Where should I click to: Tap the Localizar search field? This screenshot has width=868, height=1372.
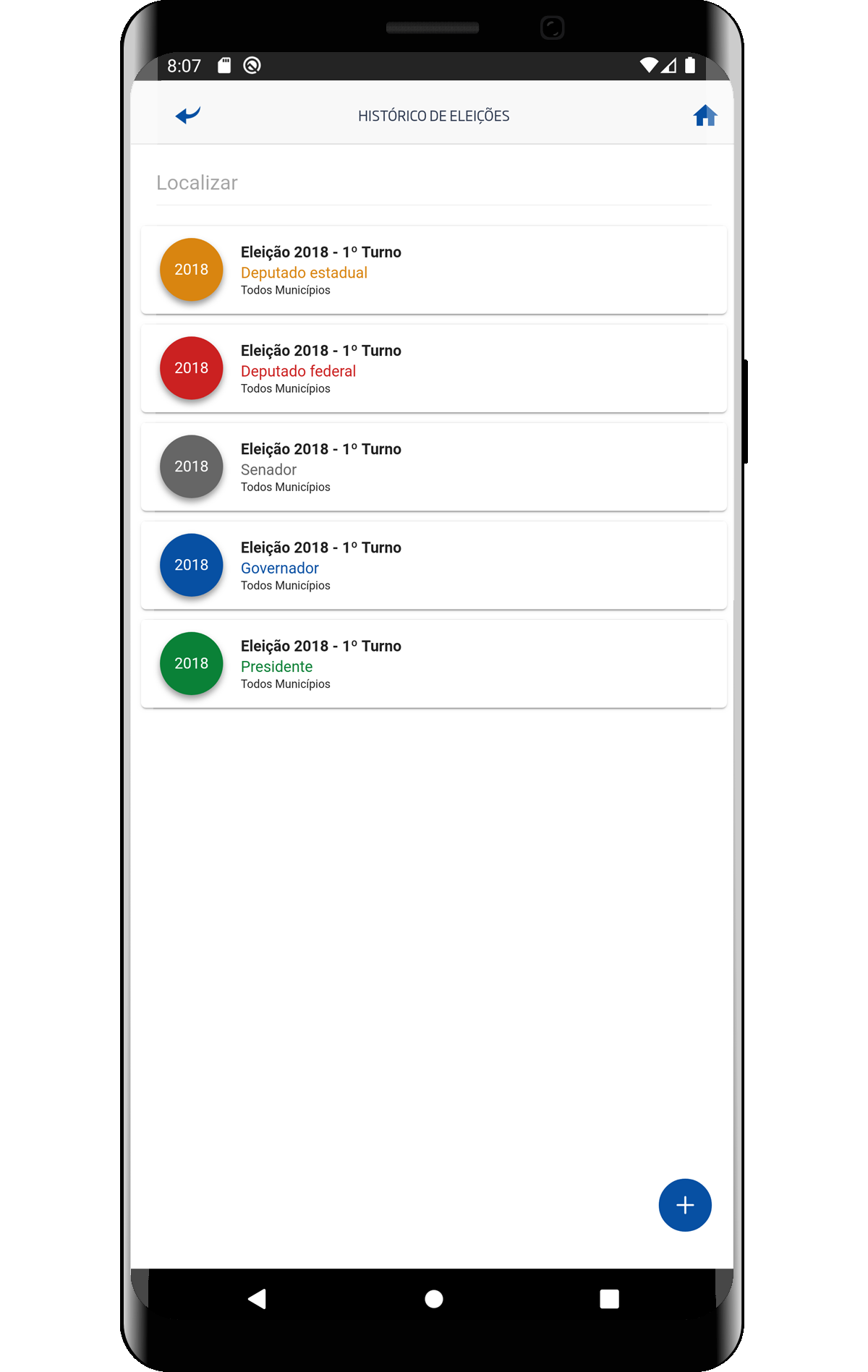point(433,183)
